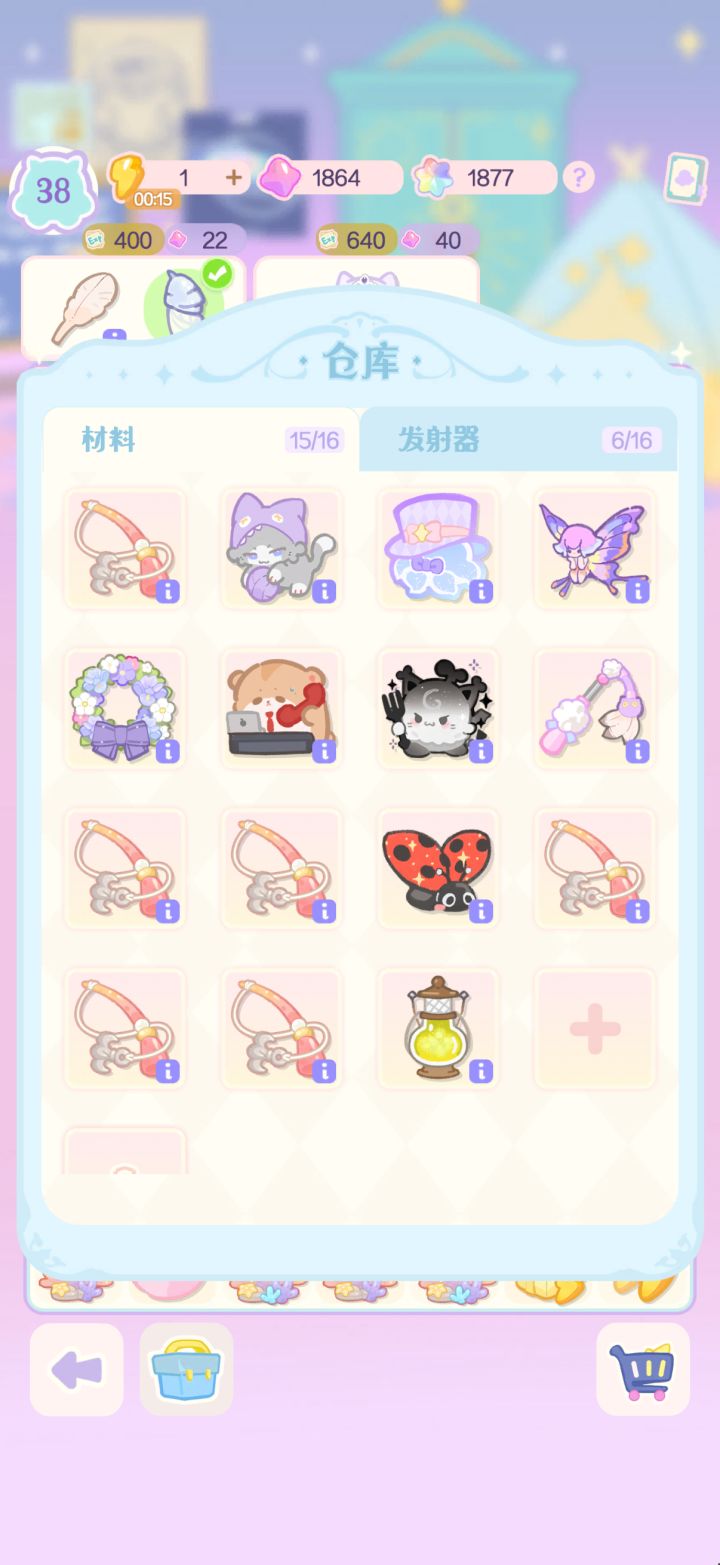Select the purple cat plush item
This screenshot has height=1565, width=720.
tap(281, 549)
